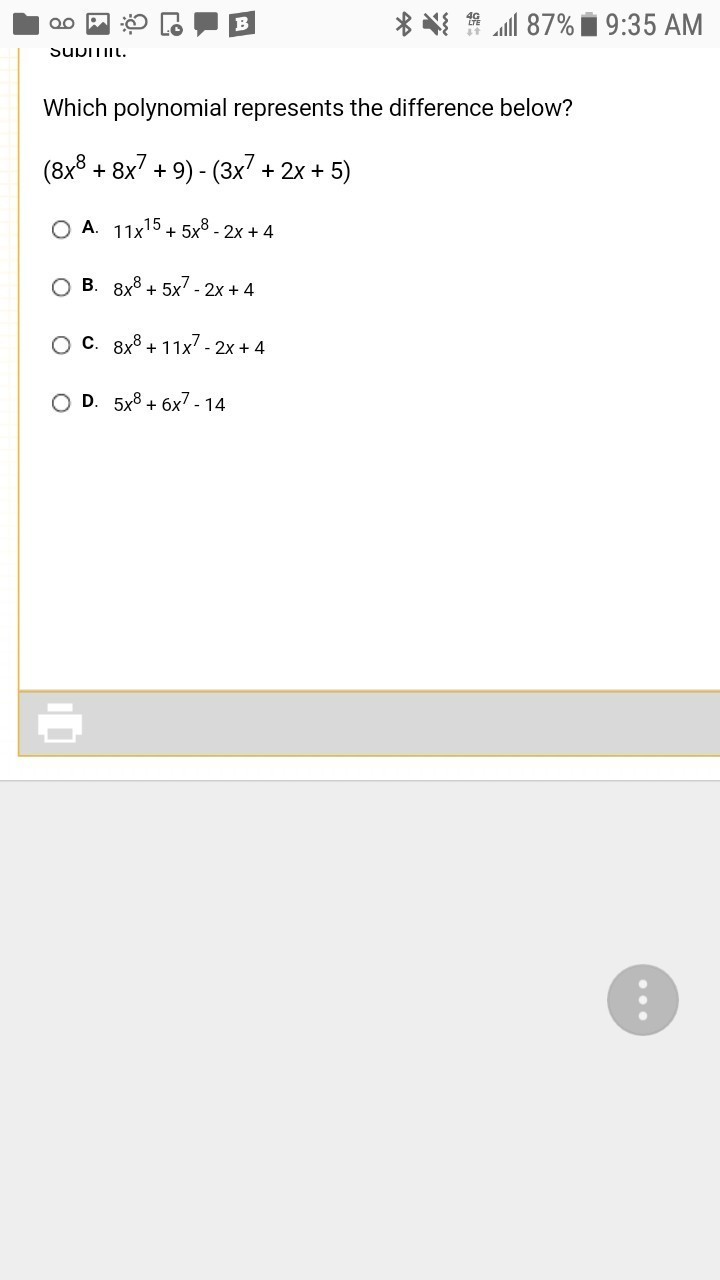Viewport: 720px width, 1280px height.
Task: Mark answer D as your choice
Action: pos(61,403)
